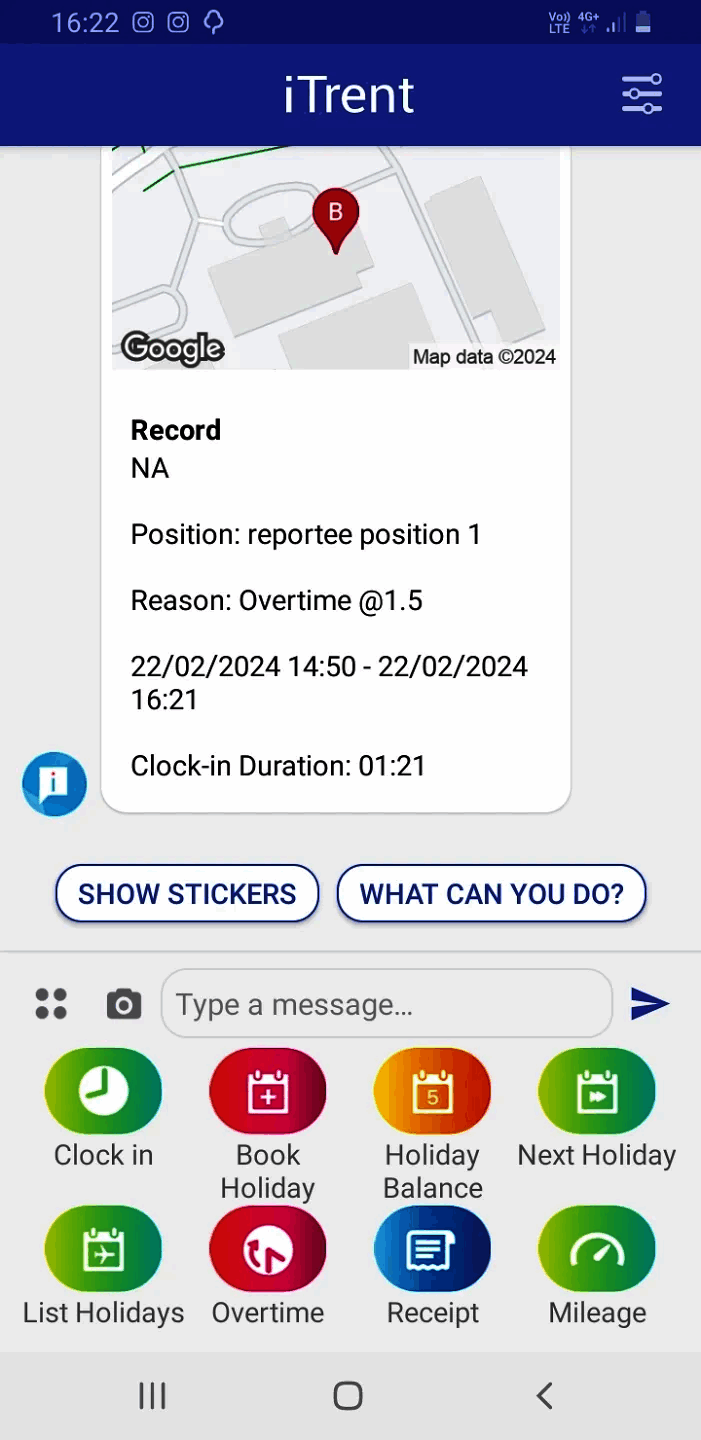Screen dimensions: 701x1440
Task: Open the camera to attach a photo
Action: pyautogui.click(x=124, y=1004)
